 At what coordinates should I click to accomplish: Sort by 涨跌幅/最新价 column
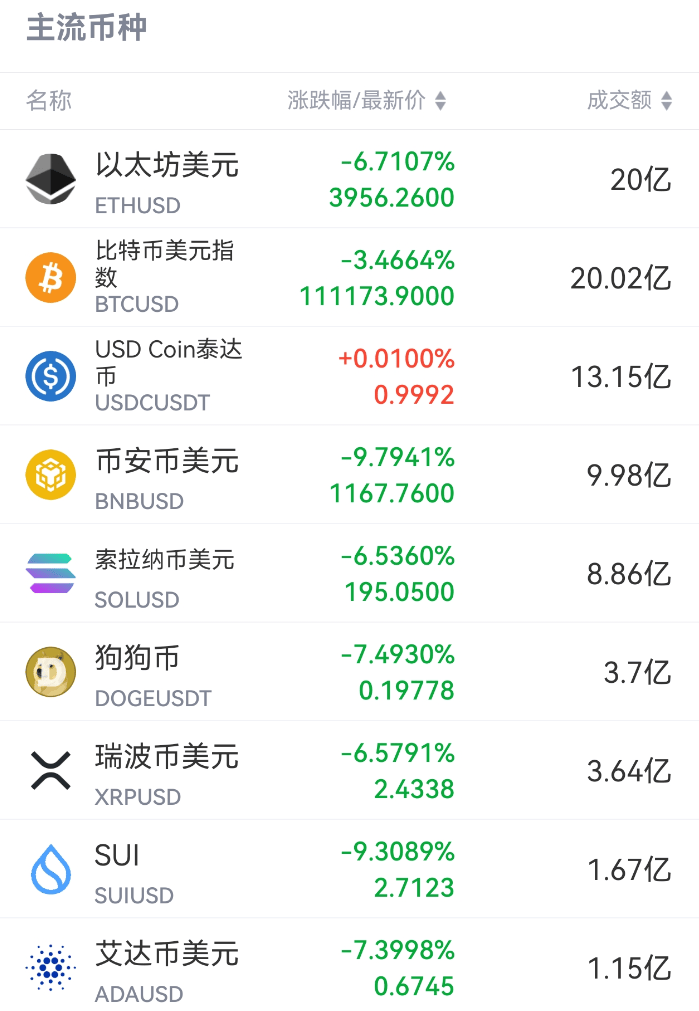coord(366,100)
